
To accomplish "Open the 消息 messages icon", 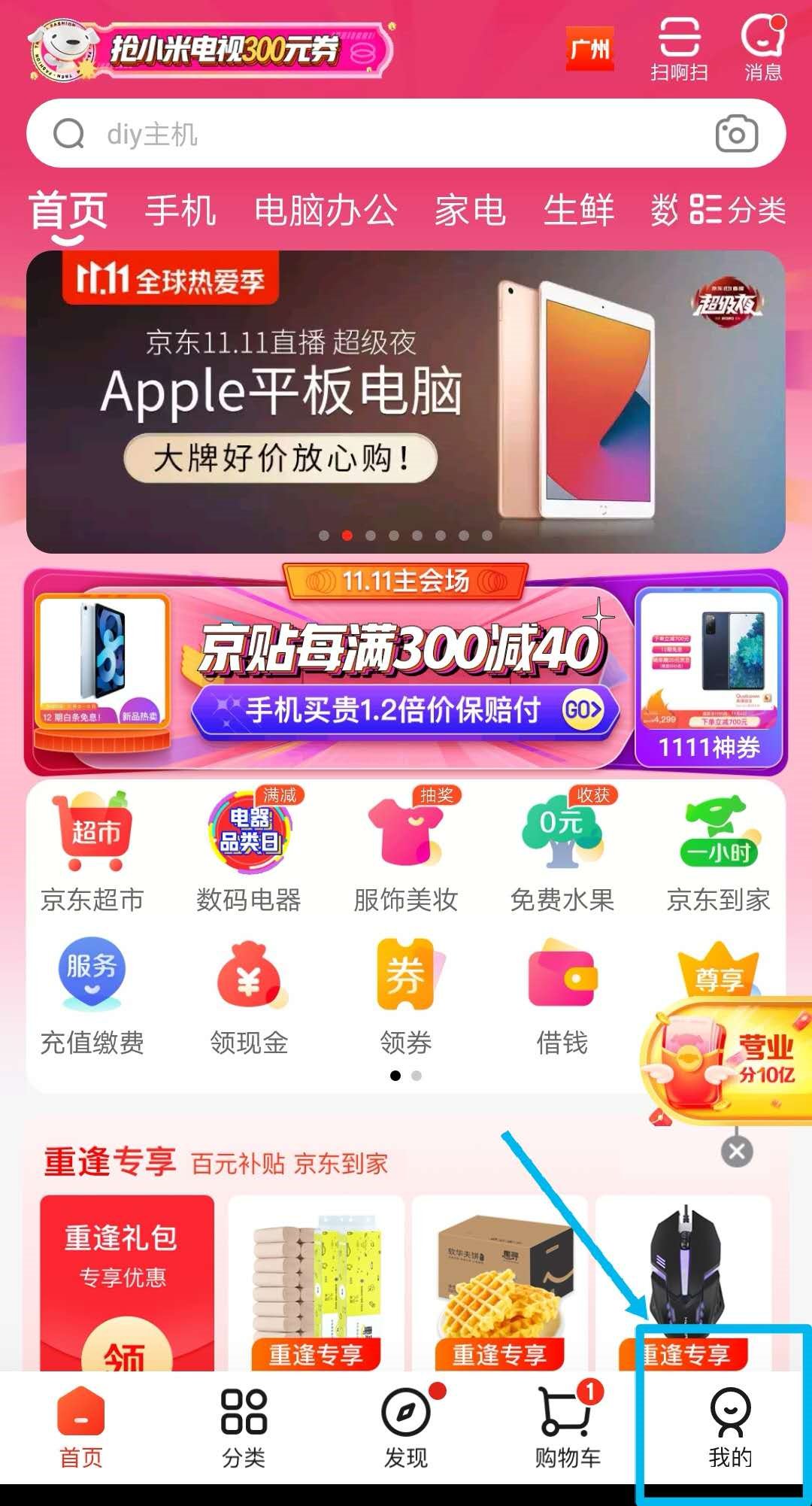I will click(x=763, y=50).
